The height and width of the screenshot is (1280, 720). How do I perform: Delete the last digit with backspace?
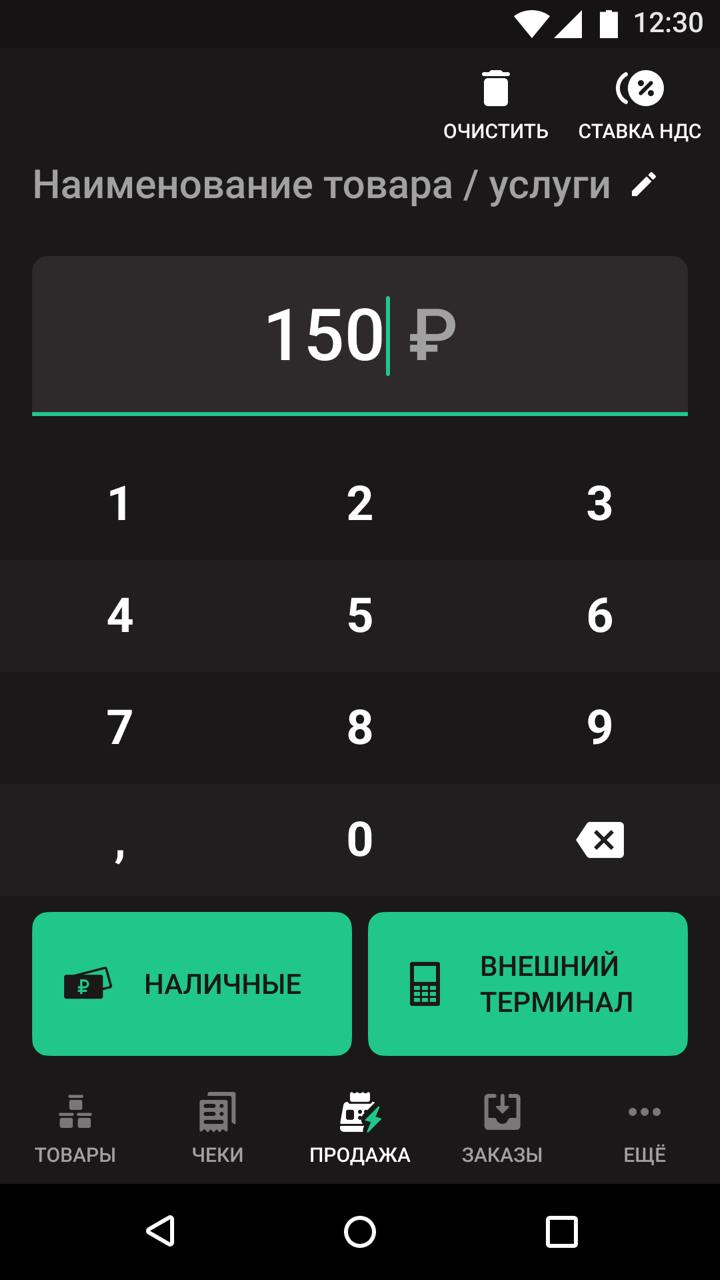click(600, 840)
